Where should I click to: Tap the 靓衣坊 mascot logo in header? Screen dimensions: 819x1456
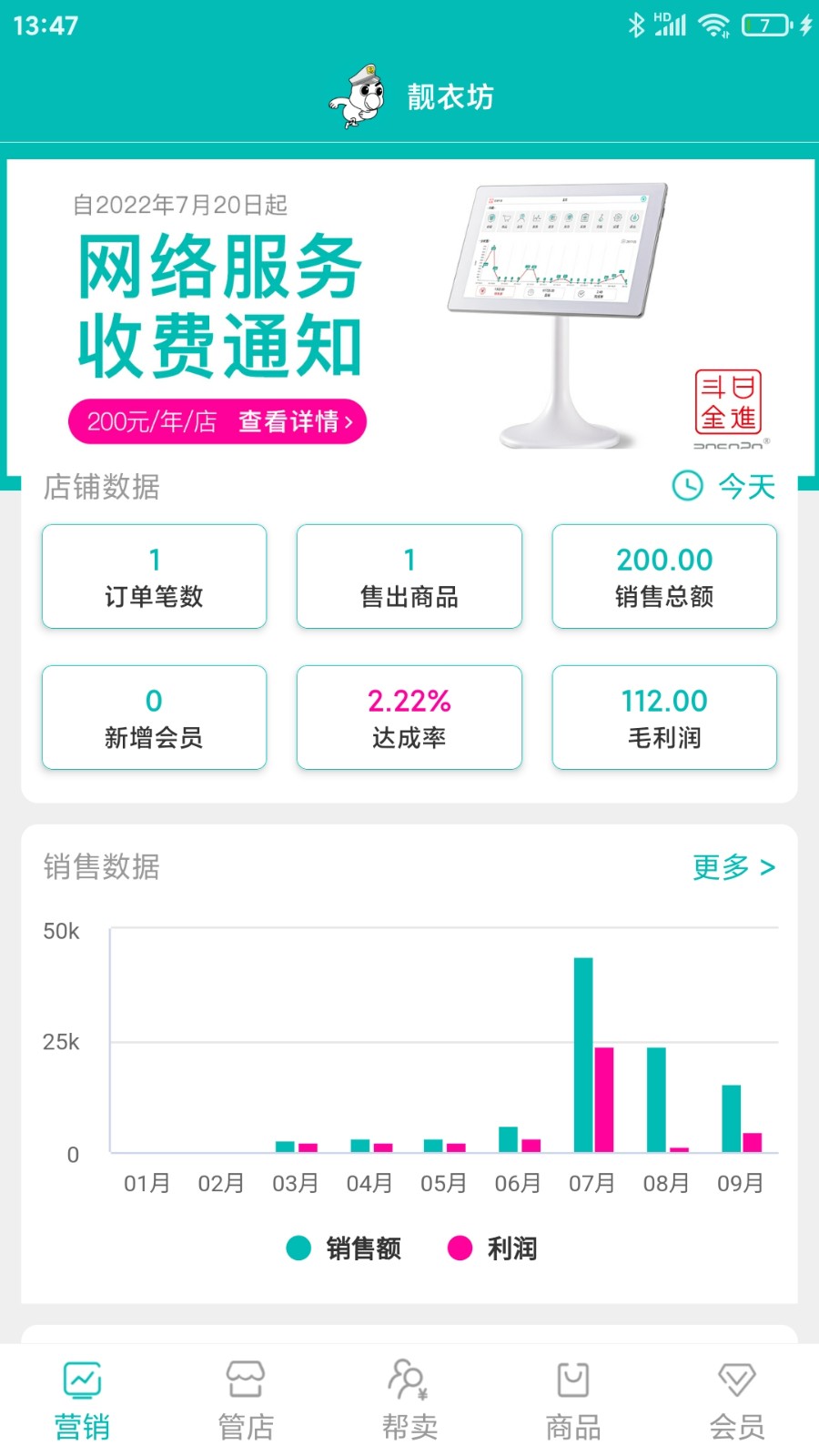point(355,96)
